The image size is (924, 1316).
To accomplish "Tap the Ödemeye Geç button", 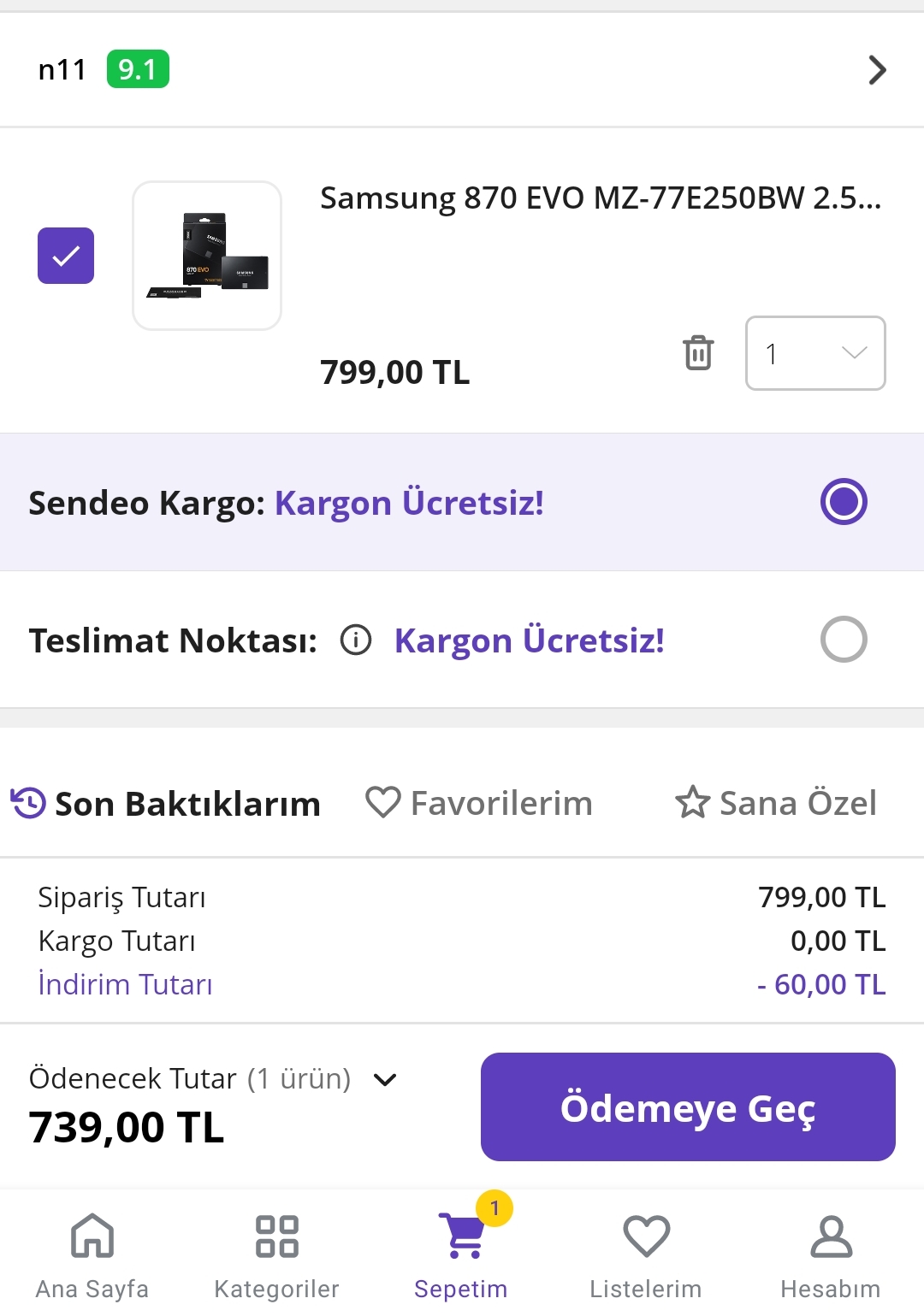I will coord(688,1107).
